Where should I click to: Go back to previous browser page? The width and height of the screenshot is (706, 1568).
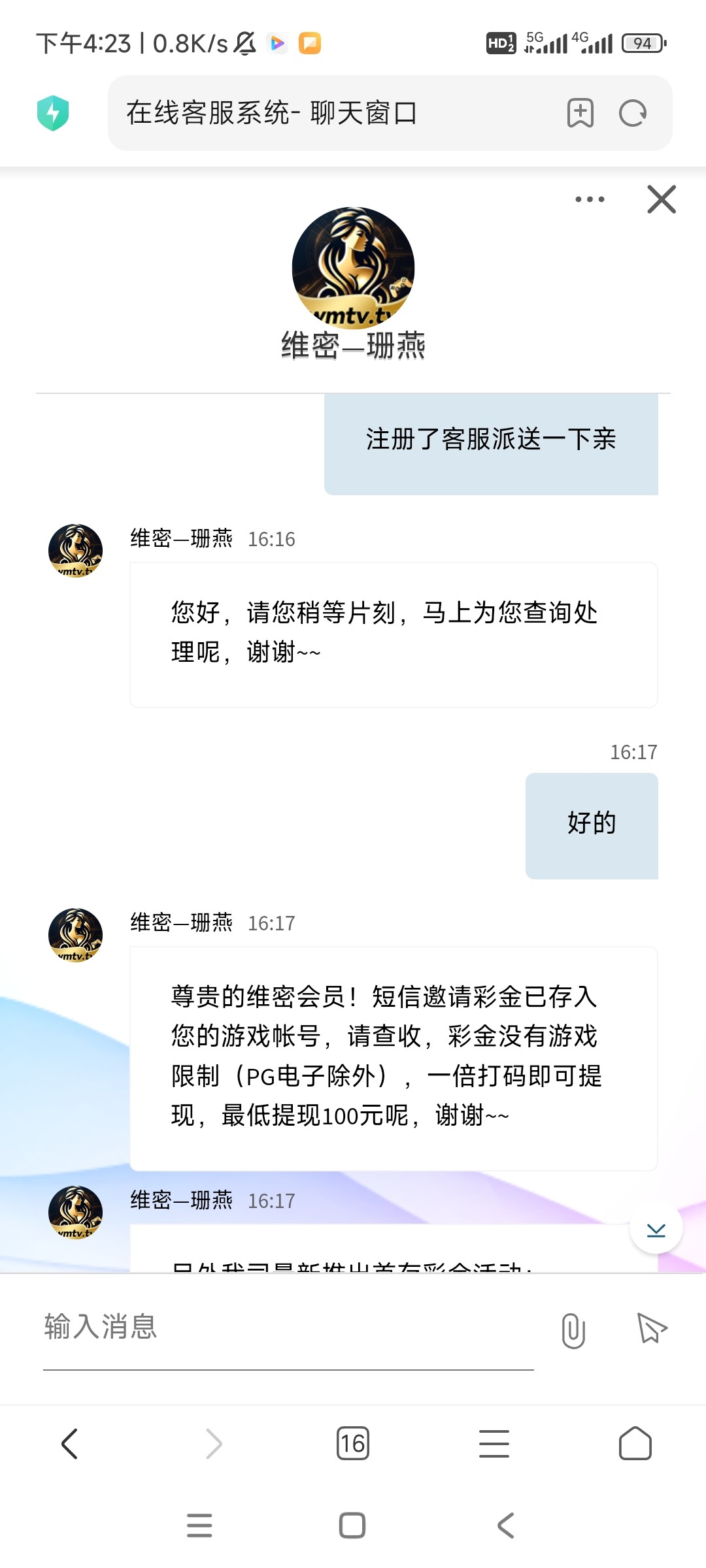tap(70, 1444)
